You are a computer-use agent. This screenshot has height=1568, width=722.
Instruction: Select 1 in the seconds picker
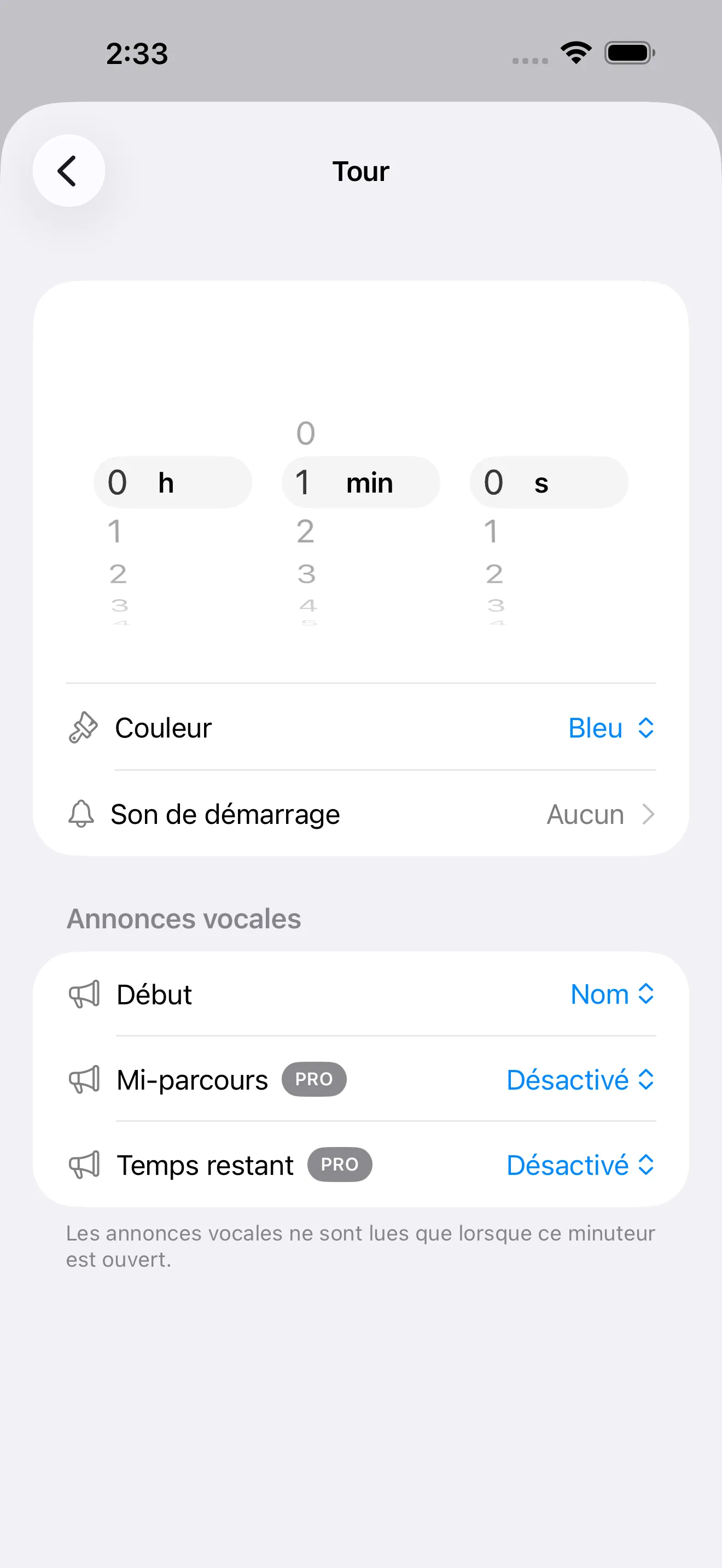(x=491, y=531)
